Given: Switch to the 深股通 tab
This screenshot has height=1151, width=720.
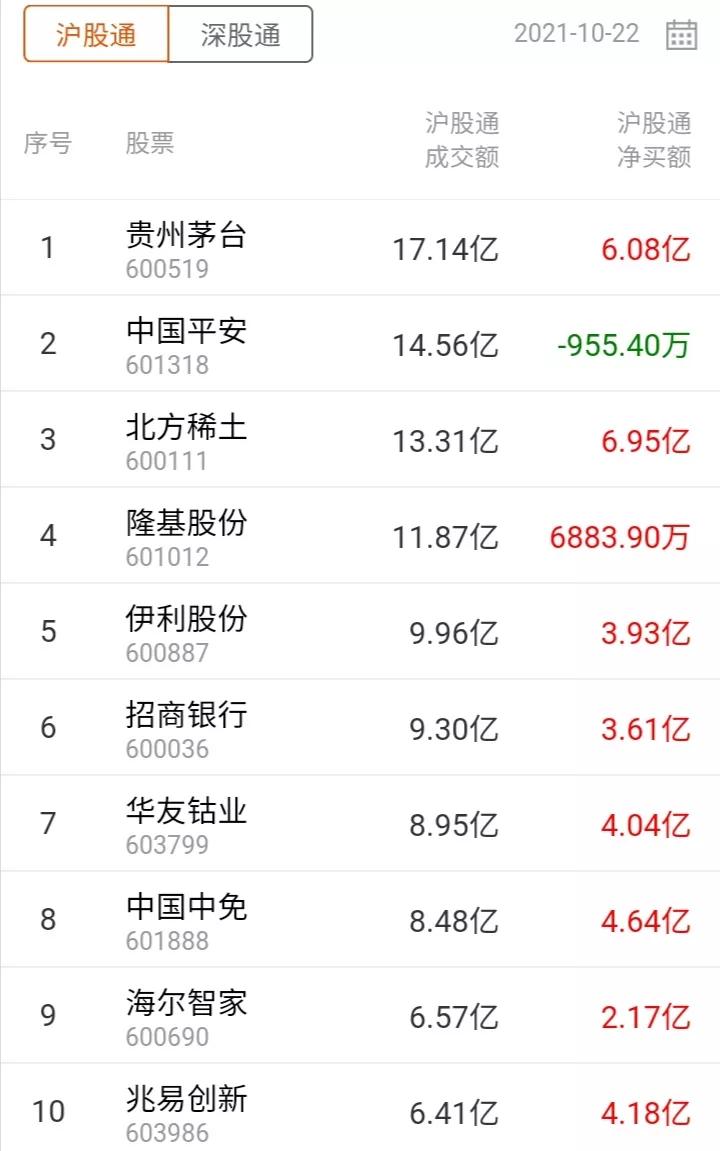Looking at the screenshot, I should (242, 33).
